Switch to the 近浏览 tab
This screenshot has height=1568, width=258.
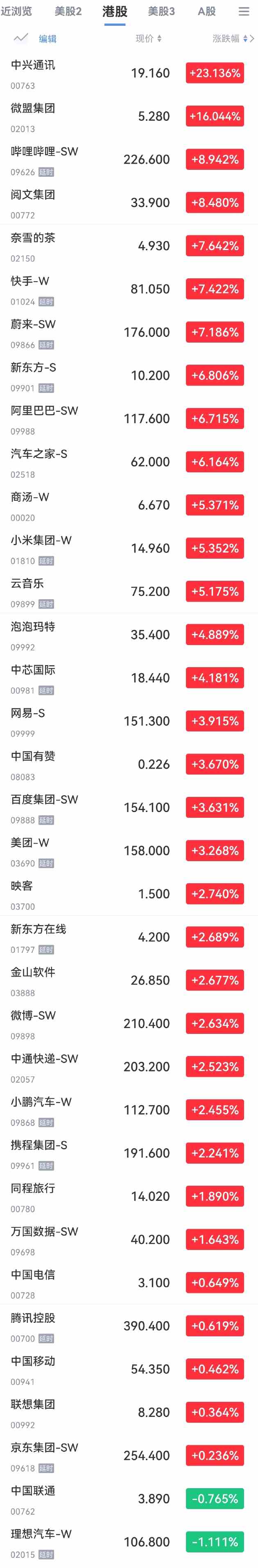(x=16, y=11)
